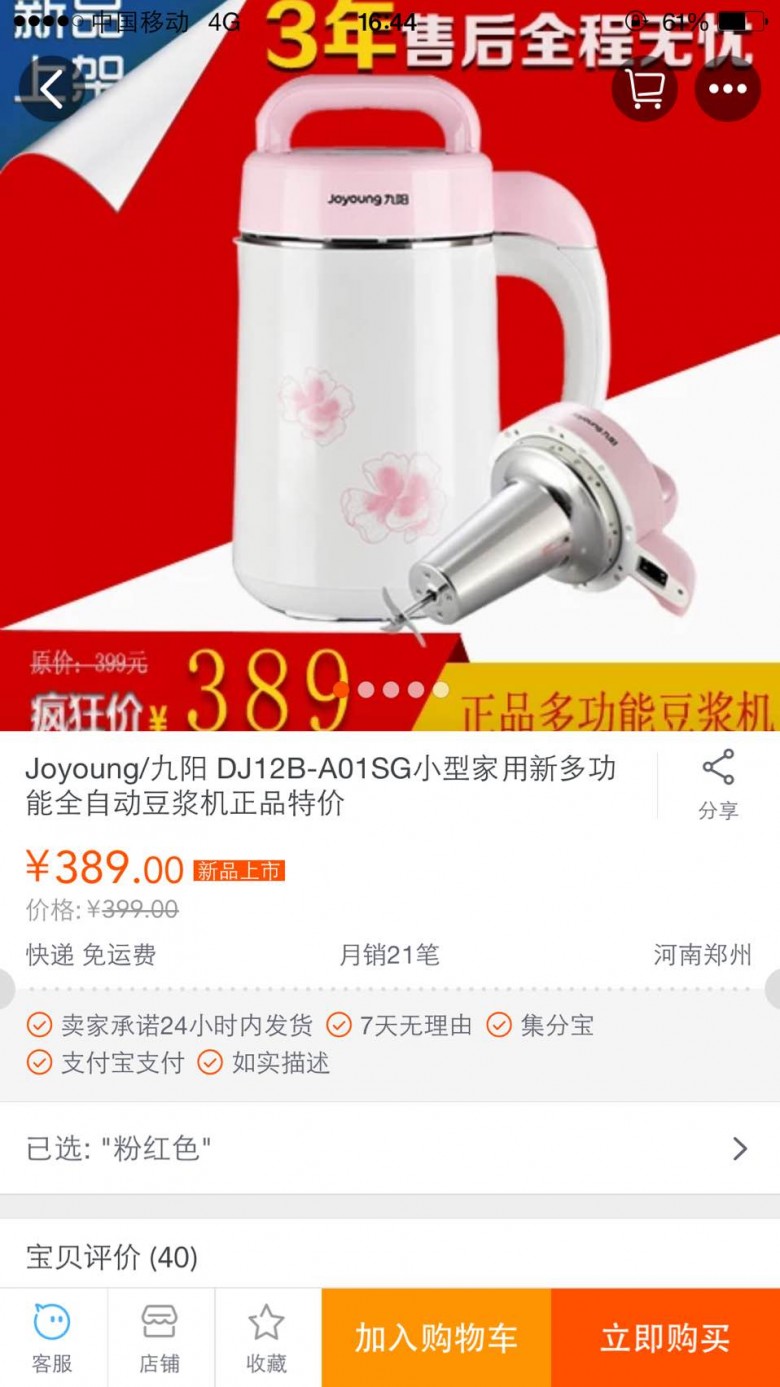Open the shopping cart icon

(645, 89)
